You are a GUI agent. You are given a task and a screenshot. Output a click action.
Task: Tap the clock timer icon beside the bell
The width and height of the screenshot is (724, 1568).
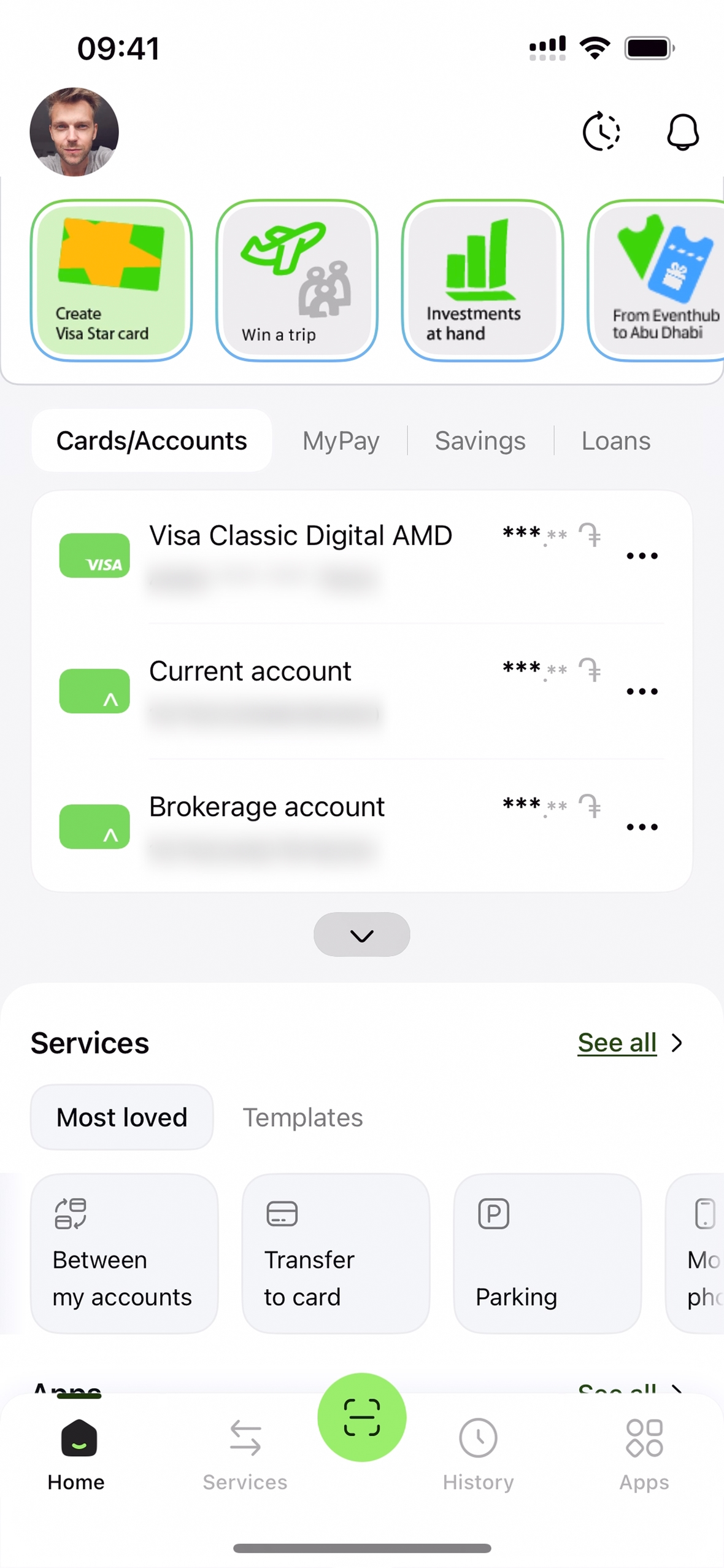point(601,131)
